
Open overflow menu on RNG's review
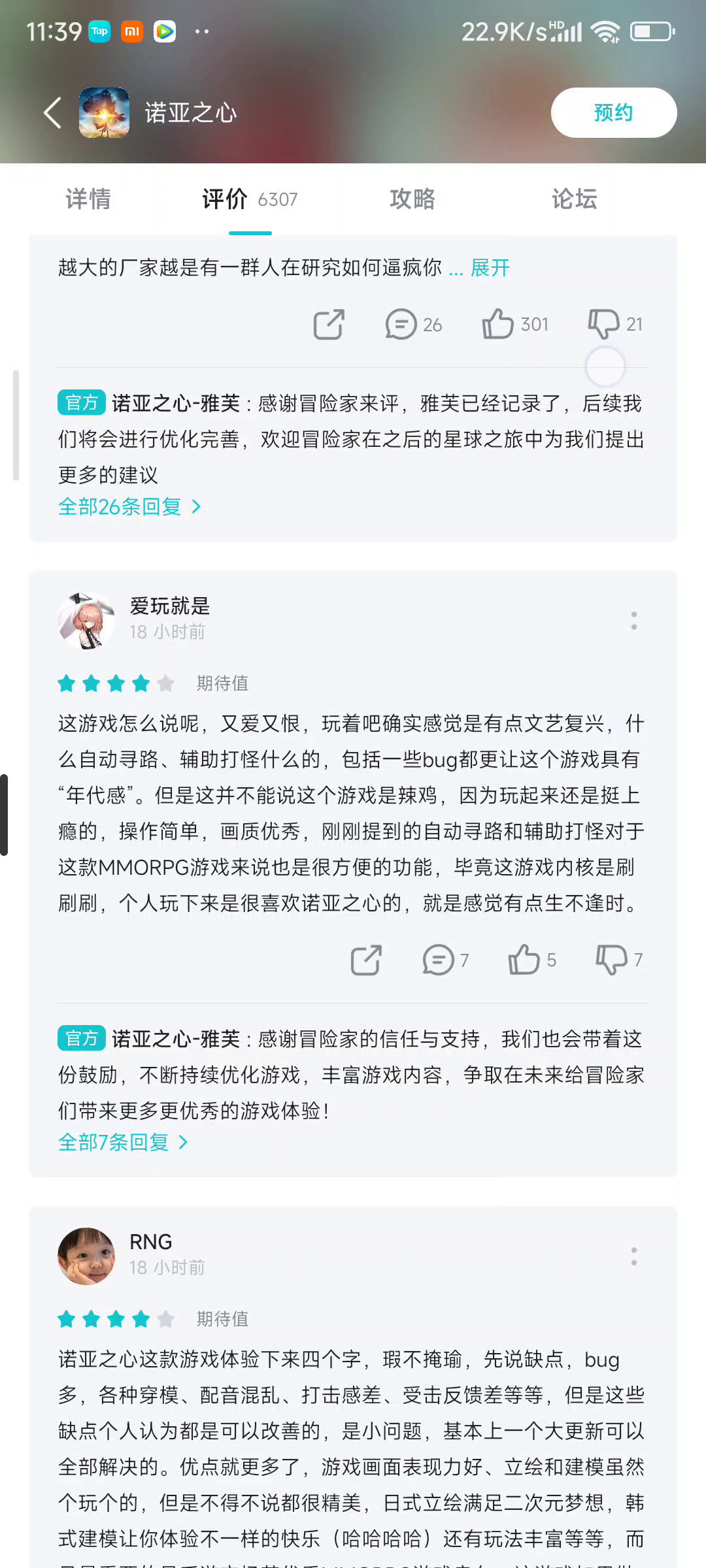click(x=633, y=1256)
